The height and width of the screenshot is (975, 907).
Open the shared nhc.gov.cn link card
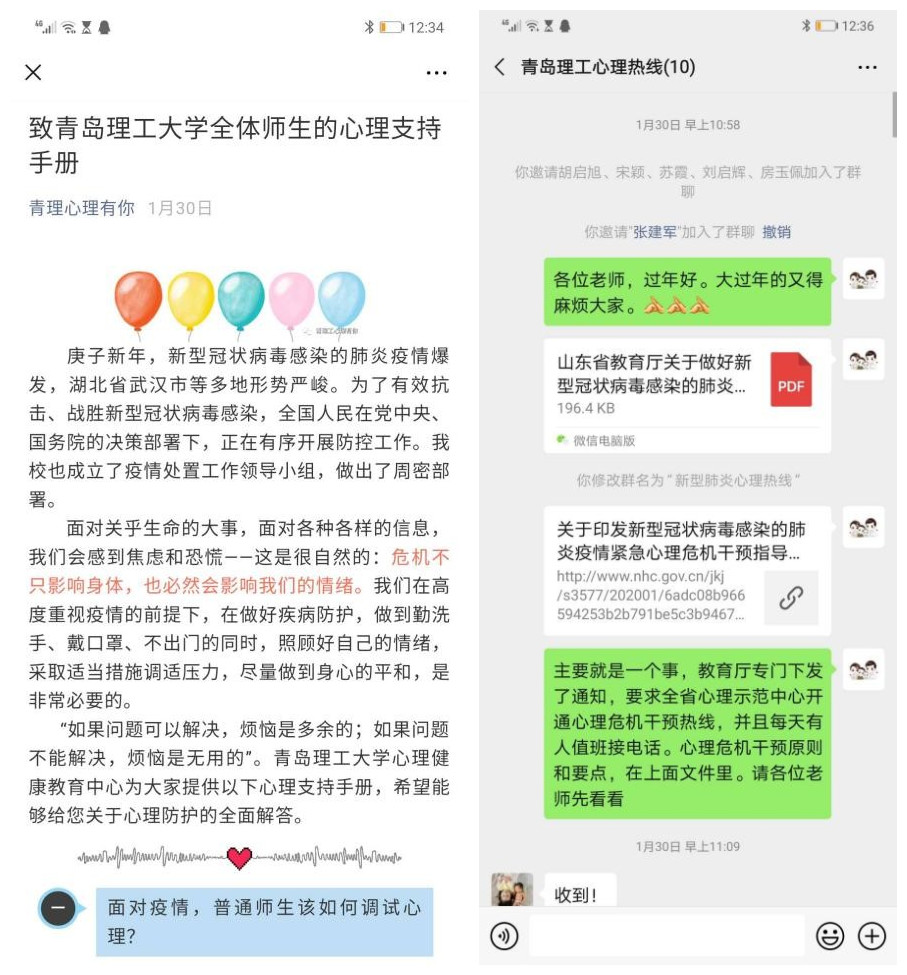tap(687, 570)
